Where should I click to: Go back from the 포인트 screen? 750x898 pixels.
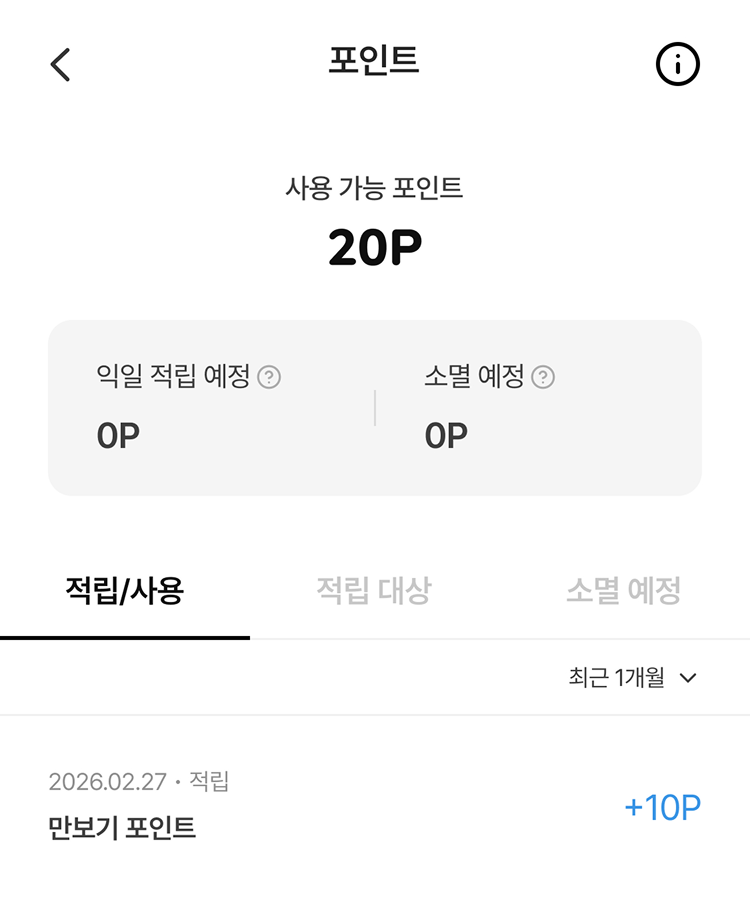click(x=61, y=64)
